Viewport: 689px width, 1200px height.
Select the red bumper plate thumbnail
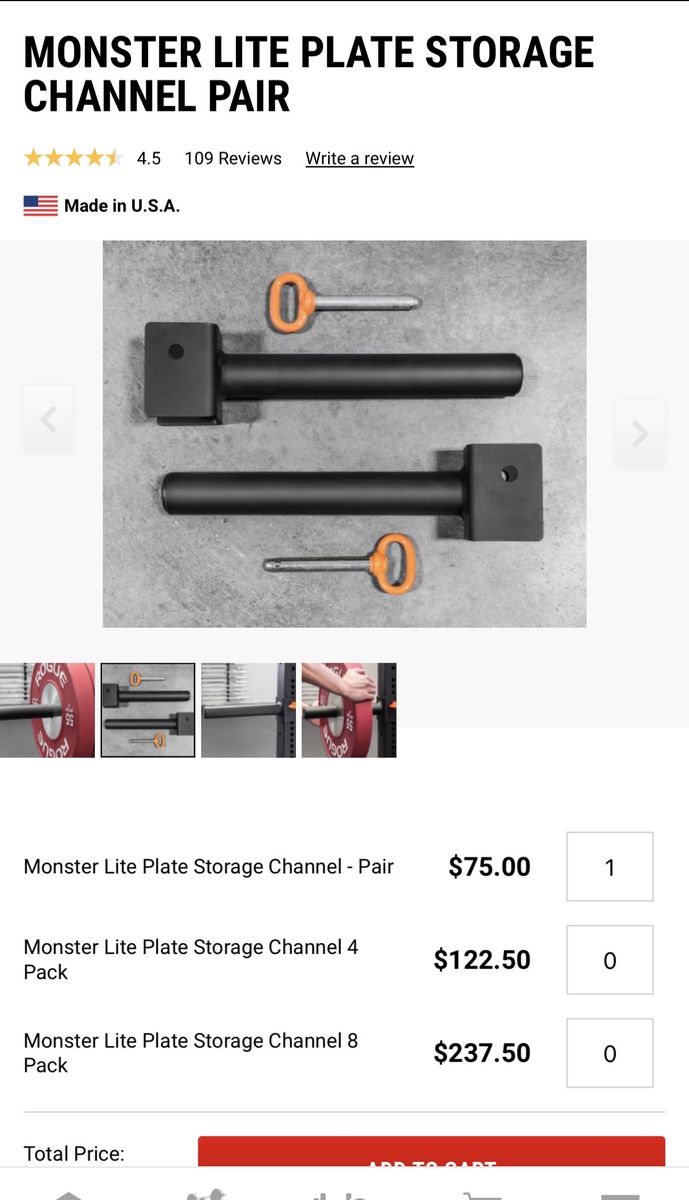click(47, 710)
